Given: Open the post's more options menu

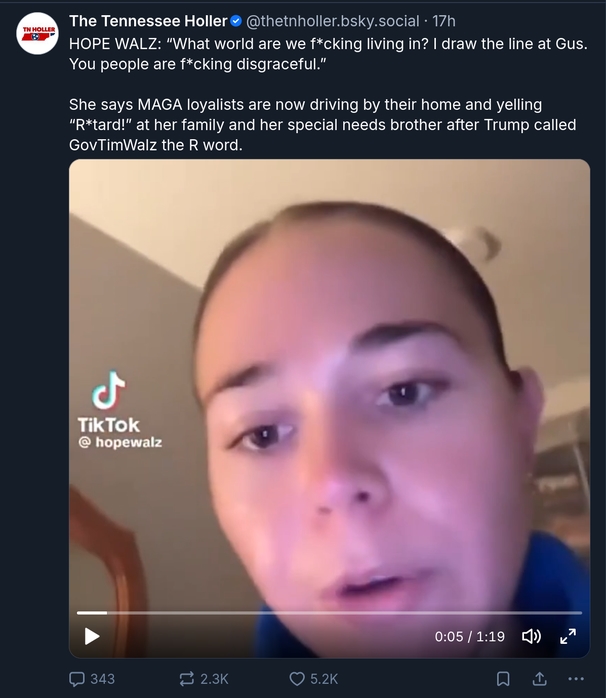Looking at the screenshot, I should click(575, 678).
